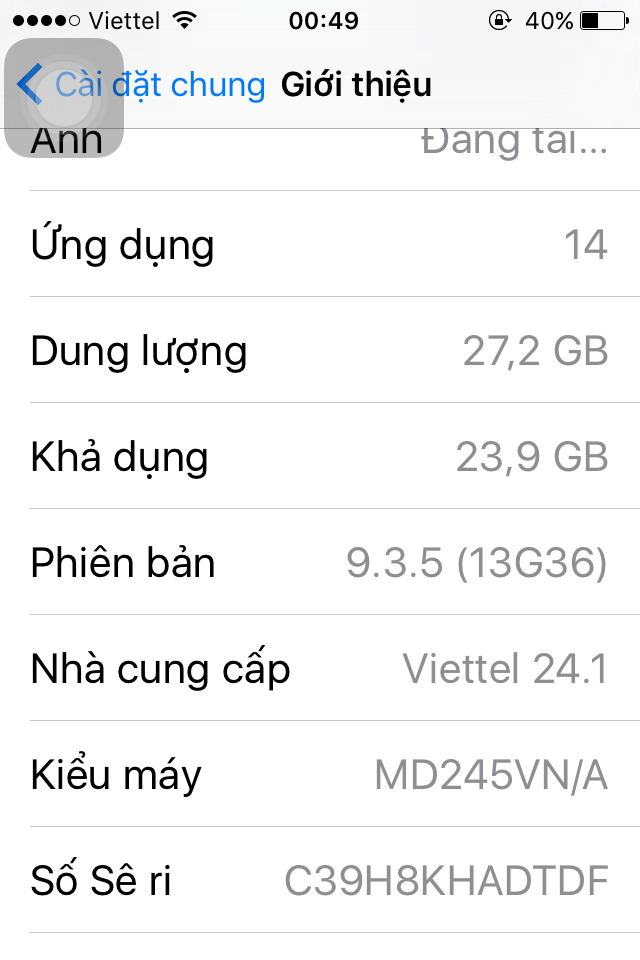
Task: Open the AssistiveTouch floating button
Action: pos(64,98)
